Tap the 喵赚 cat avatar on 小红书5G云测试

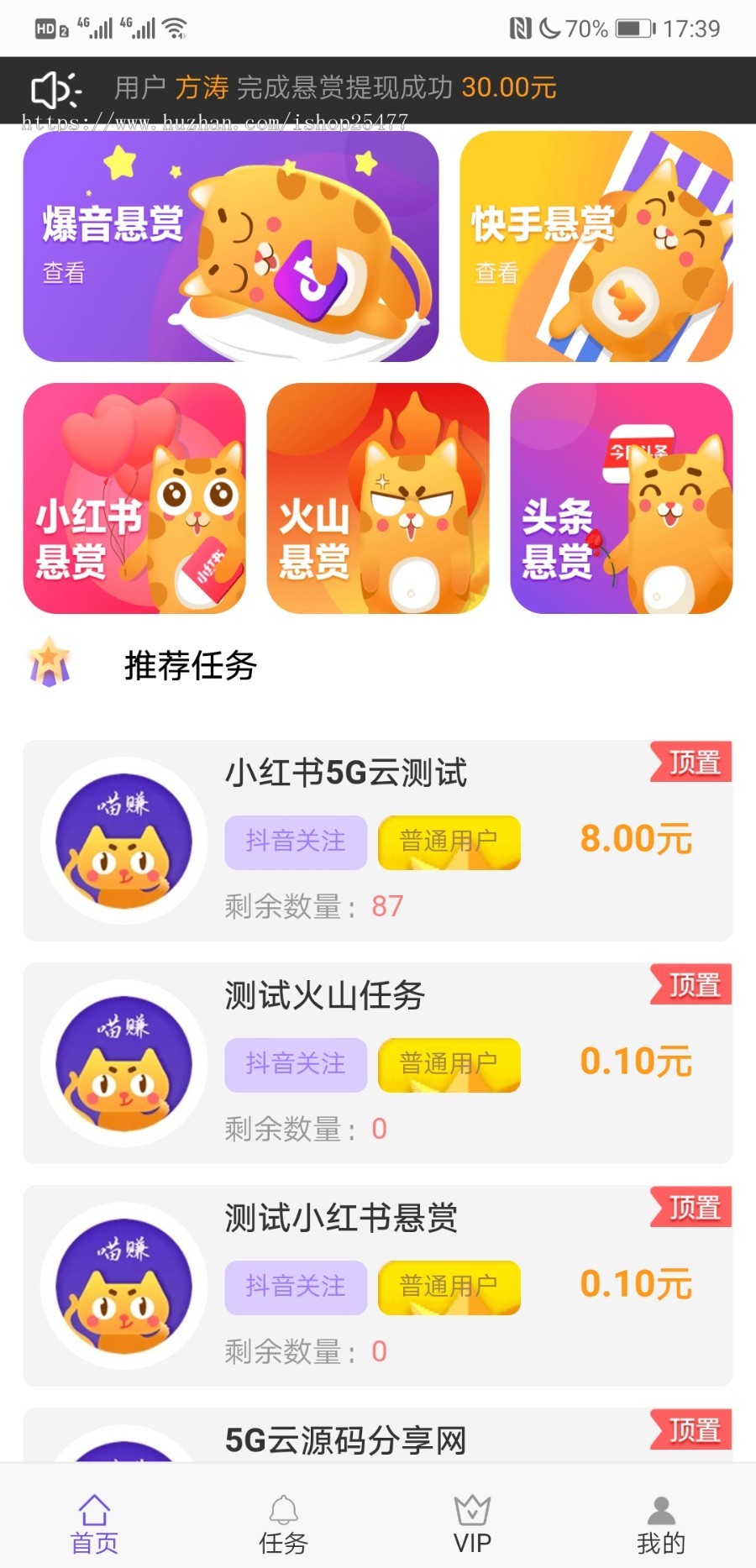(x=123, y=840)
